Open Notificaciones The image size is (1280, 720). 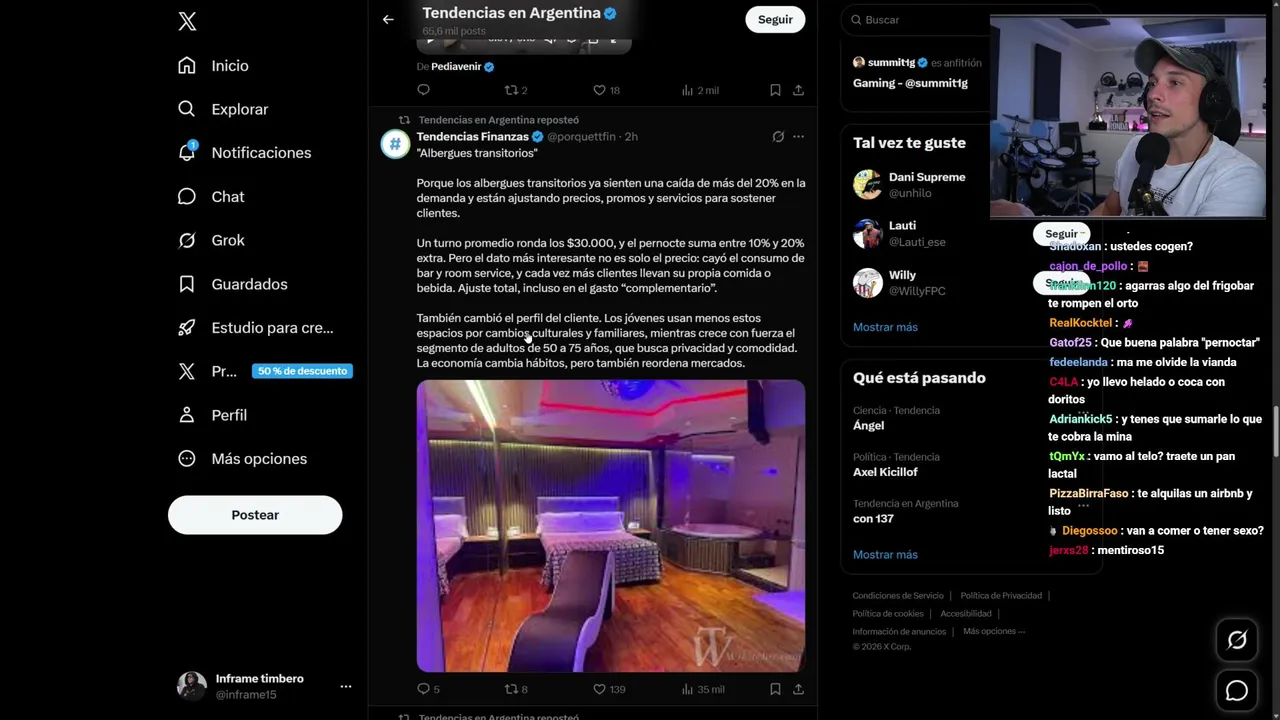point(260,153)
